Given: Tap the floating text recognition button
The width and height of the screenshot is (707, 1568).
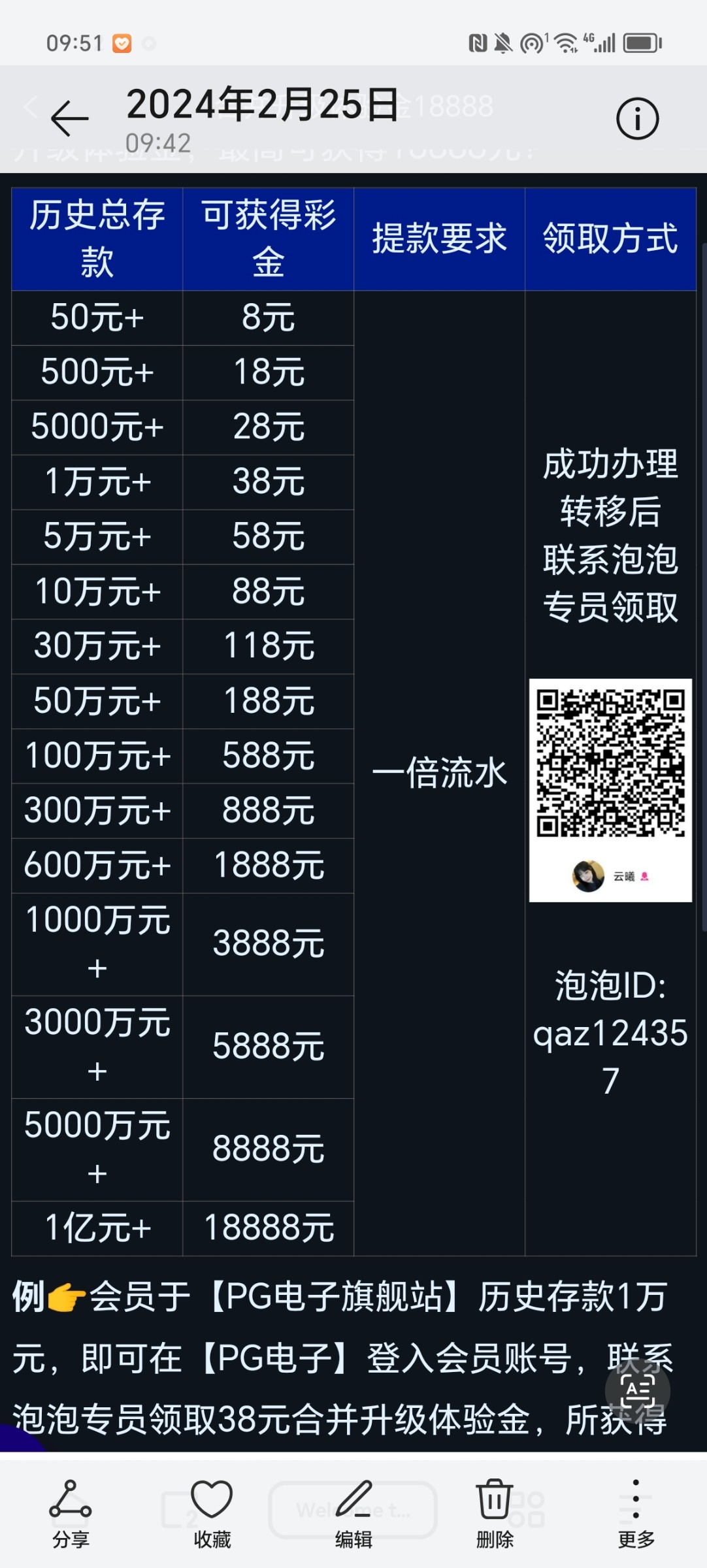Looking at the screenshot, I should pos(637,1391).
